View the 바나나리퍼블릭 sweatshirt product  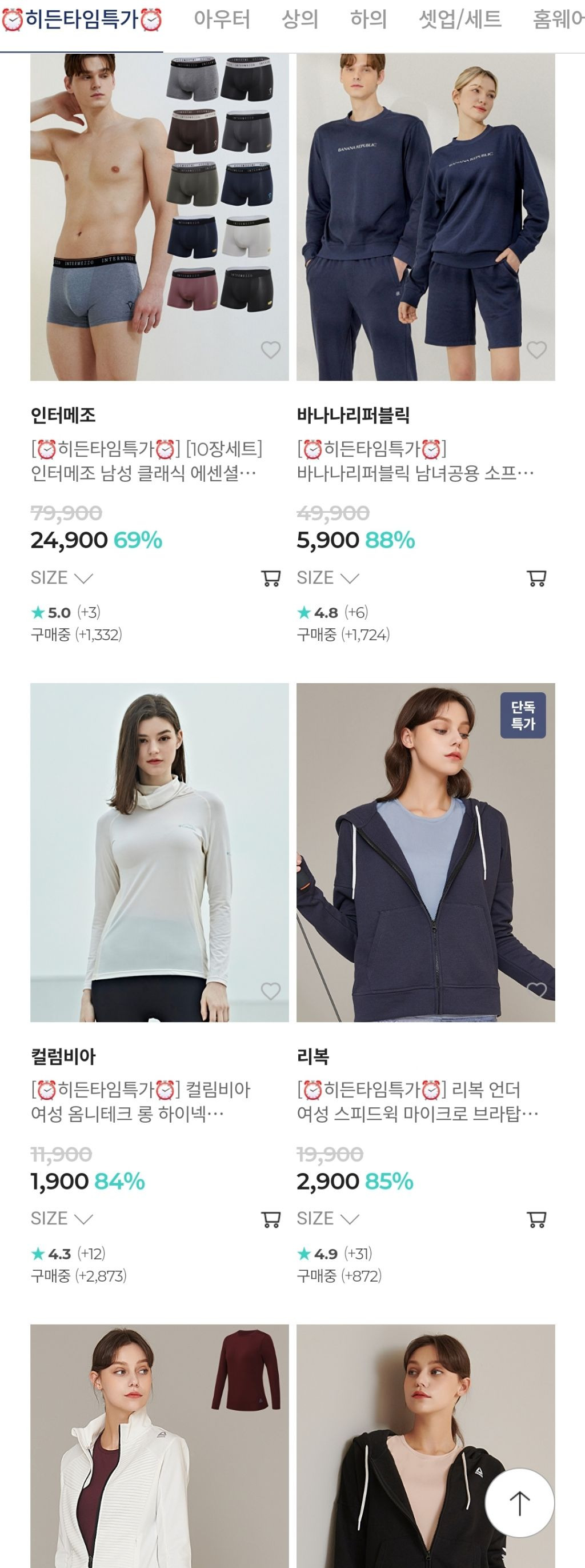tap(426, 217)
